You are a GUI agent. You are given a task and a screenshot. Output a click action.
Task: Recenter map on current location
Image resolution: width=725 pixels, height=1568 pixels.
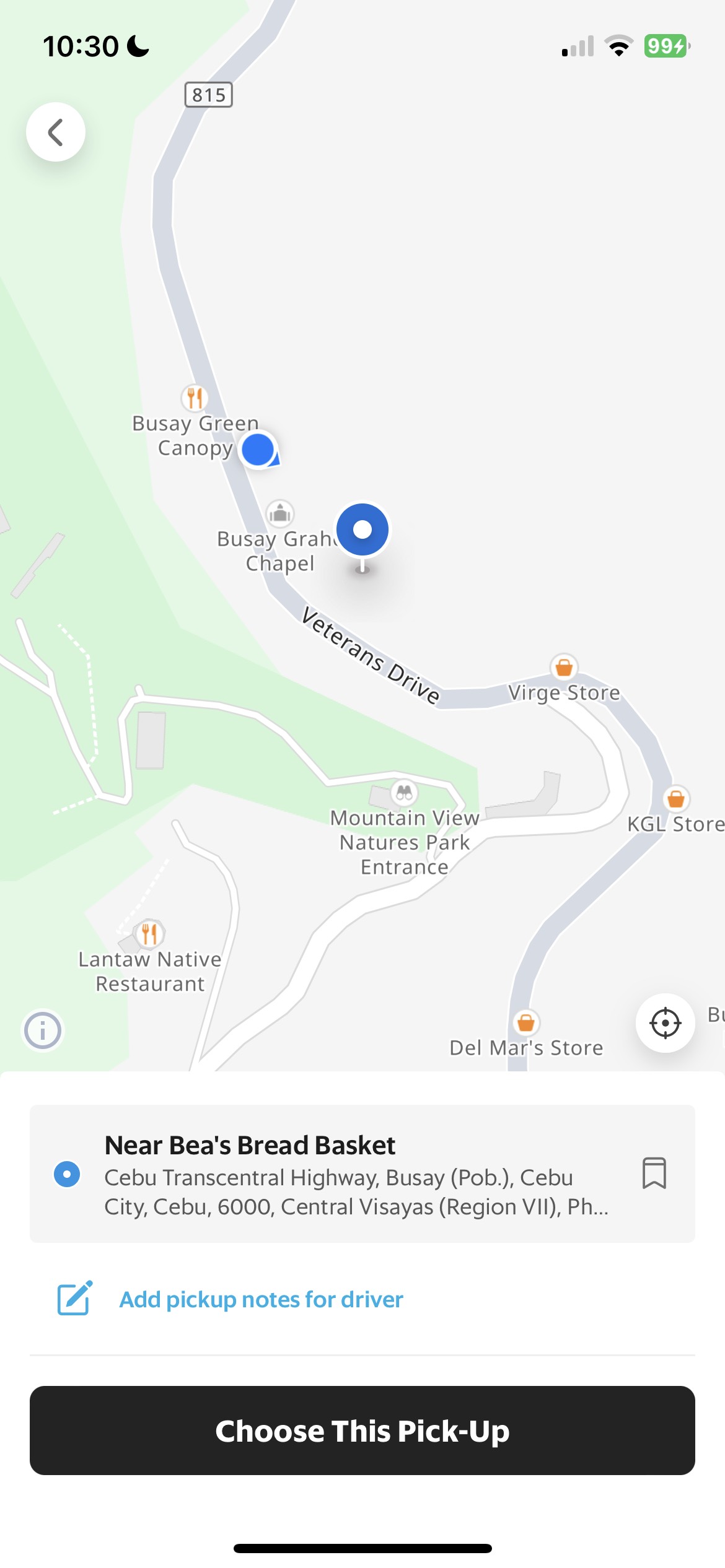click(665, 1023)
